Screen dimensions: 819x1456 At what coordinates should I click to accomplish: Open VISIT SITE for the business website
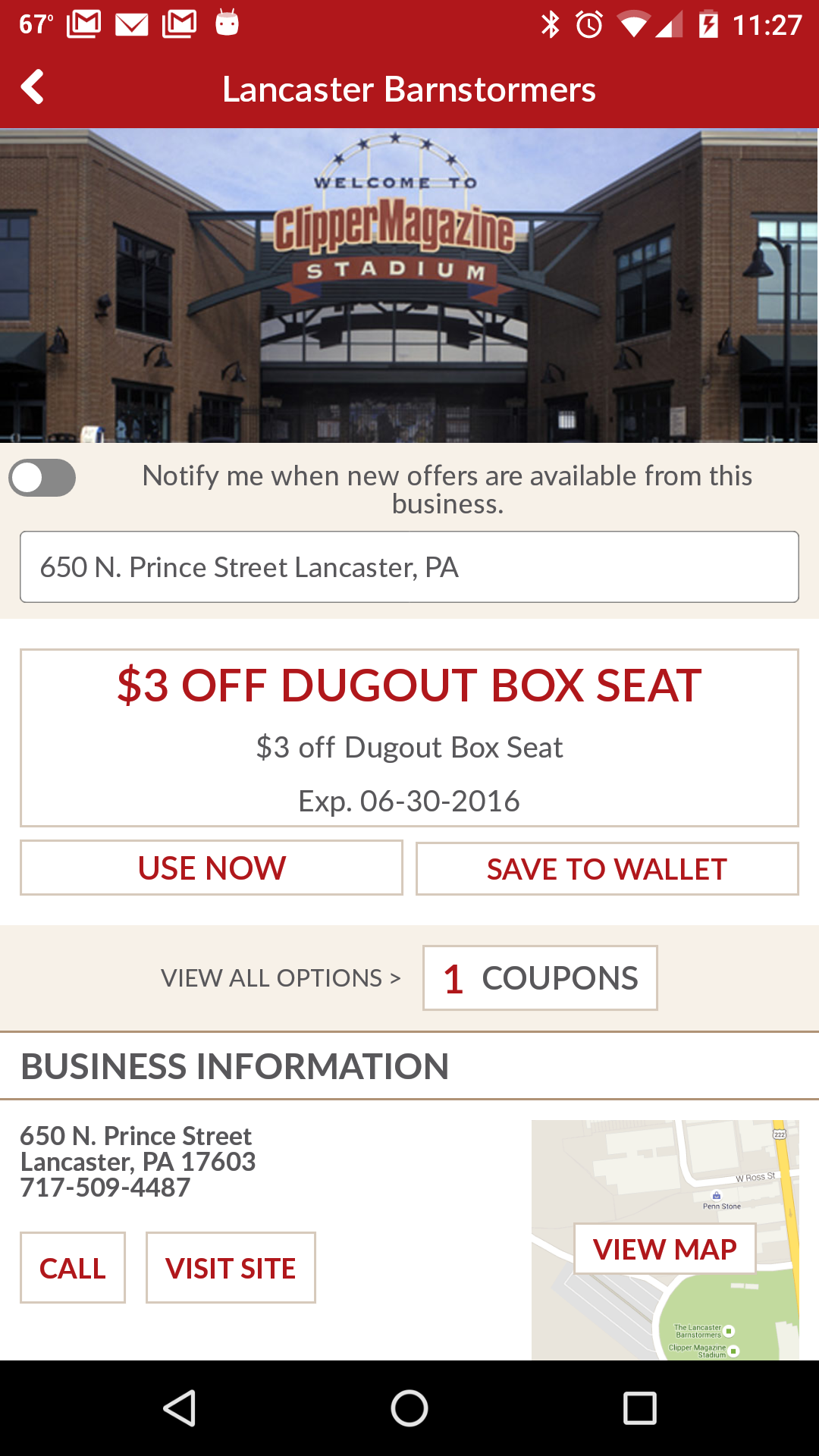coord(231,1266)
